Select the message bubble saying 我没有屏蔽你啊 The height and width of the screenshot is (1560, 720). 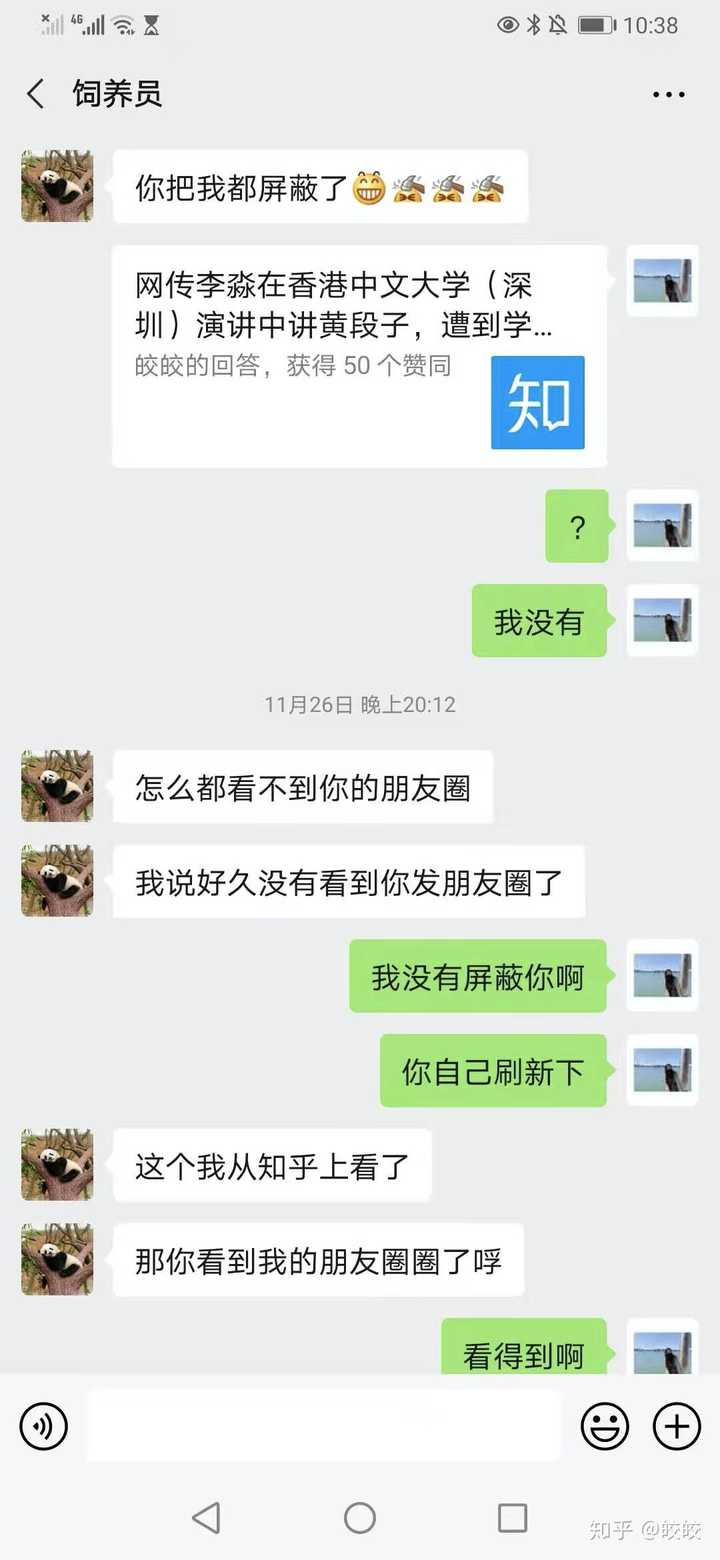(x=477, y=977)
